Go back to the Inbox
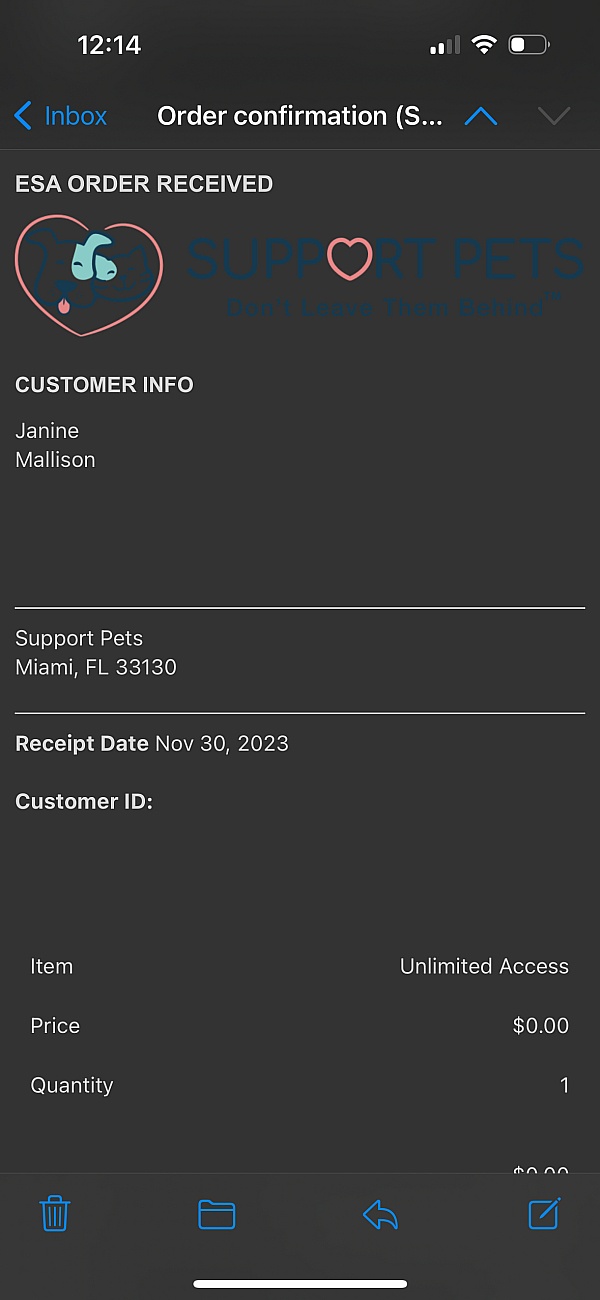This screenshot has width=600, height=1300. tap(60, 116)
